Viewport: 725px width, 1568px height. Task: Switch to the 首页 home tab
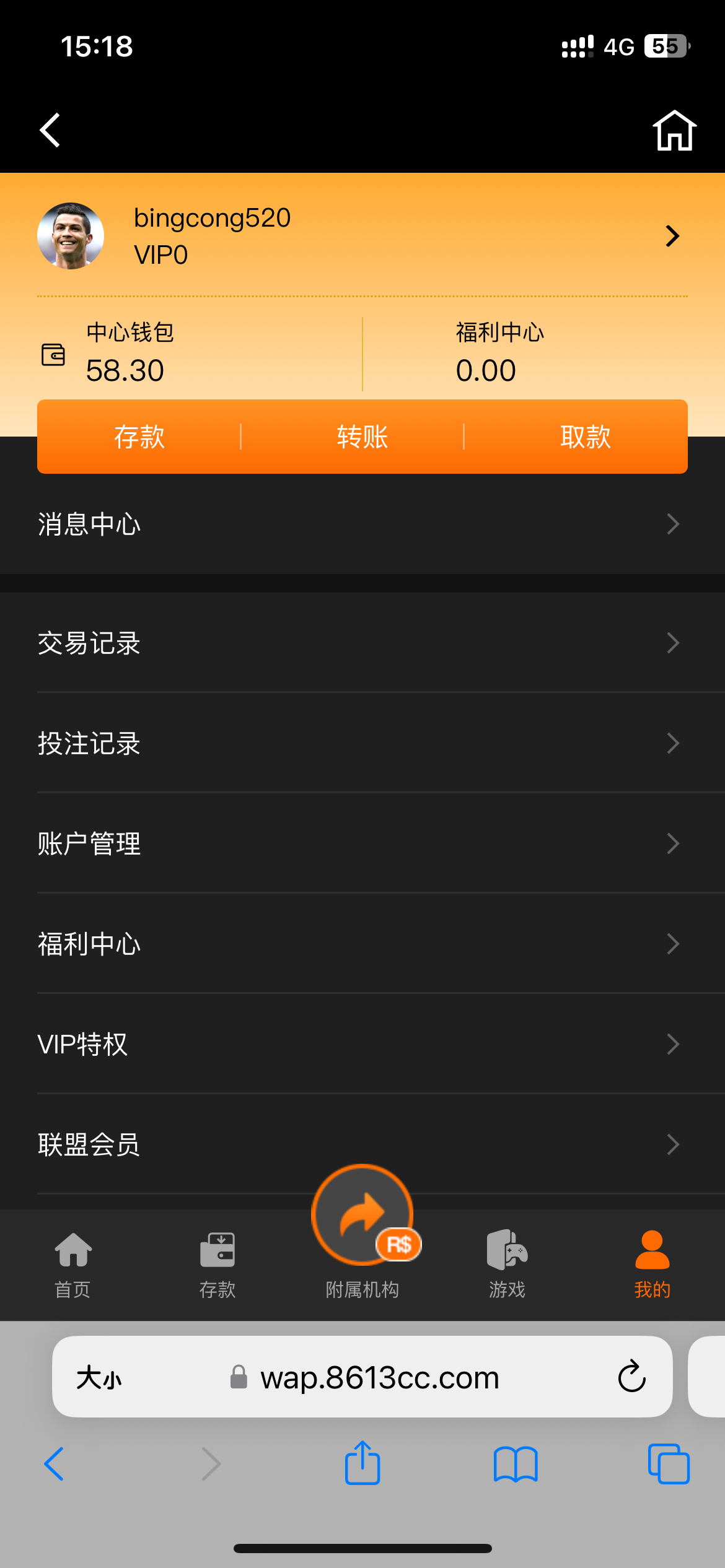click(73, 1263)
